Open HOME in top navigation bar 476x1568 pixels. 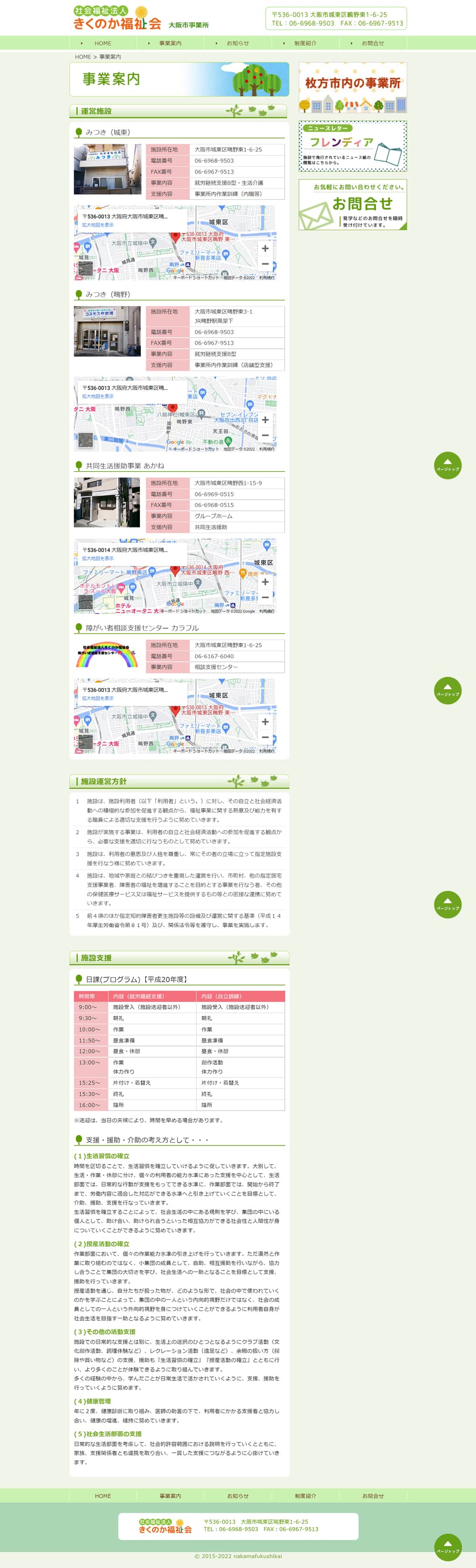pyautogui.click(x=102, y=43)
